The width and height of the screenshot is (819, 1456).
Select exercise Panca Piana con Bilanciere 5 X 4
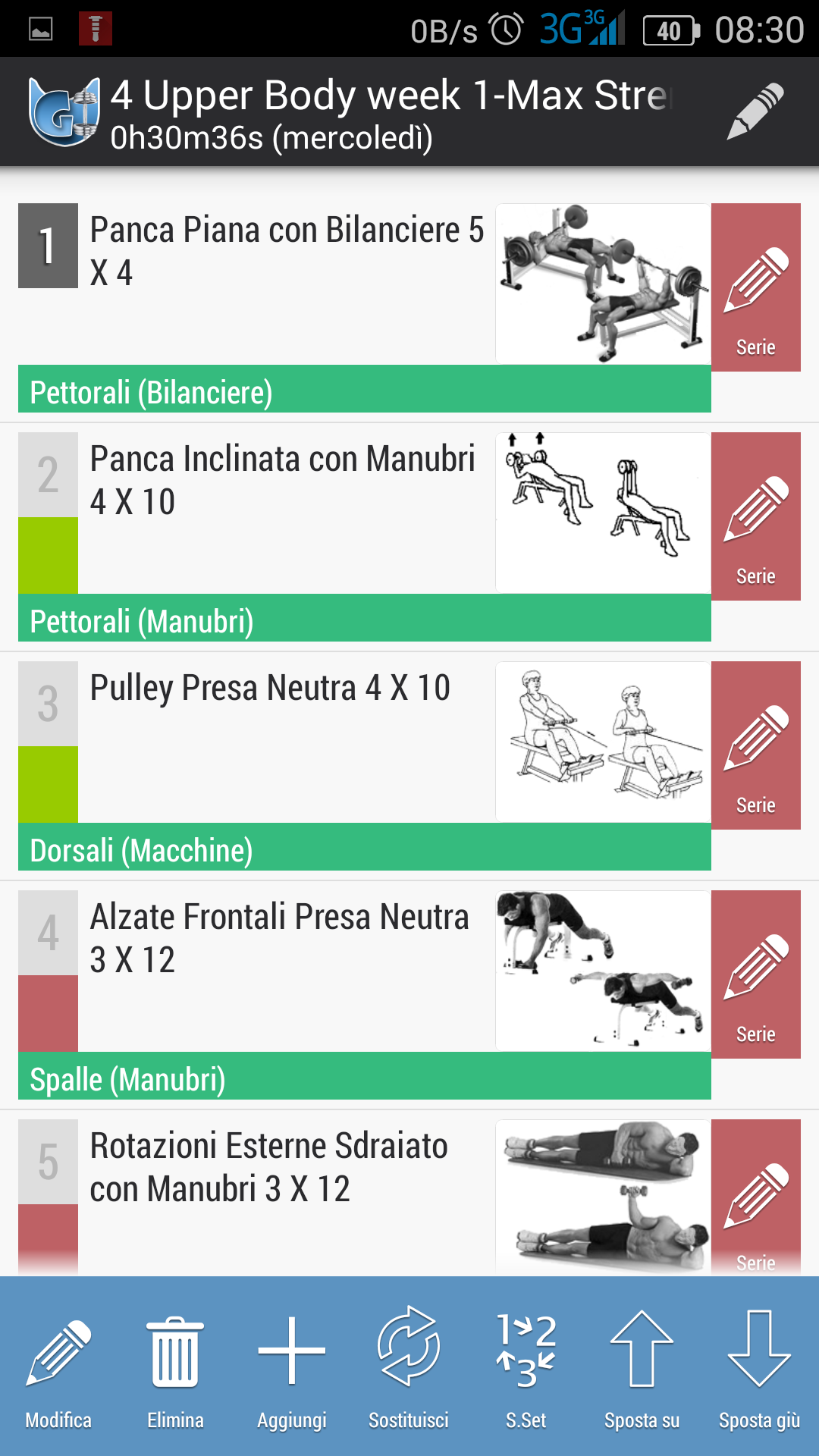(287, 251)
